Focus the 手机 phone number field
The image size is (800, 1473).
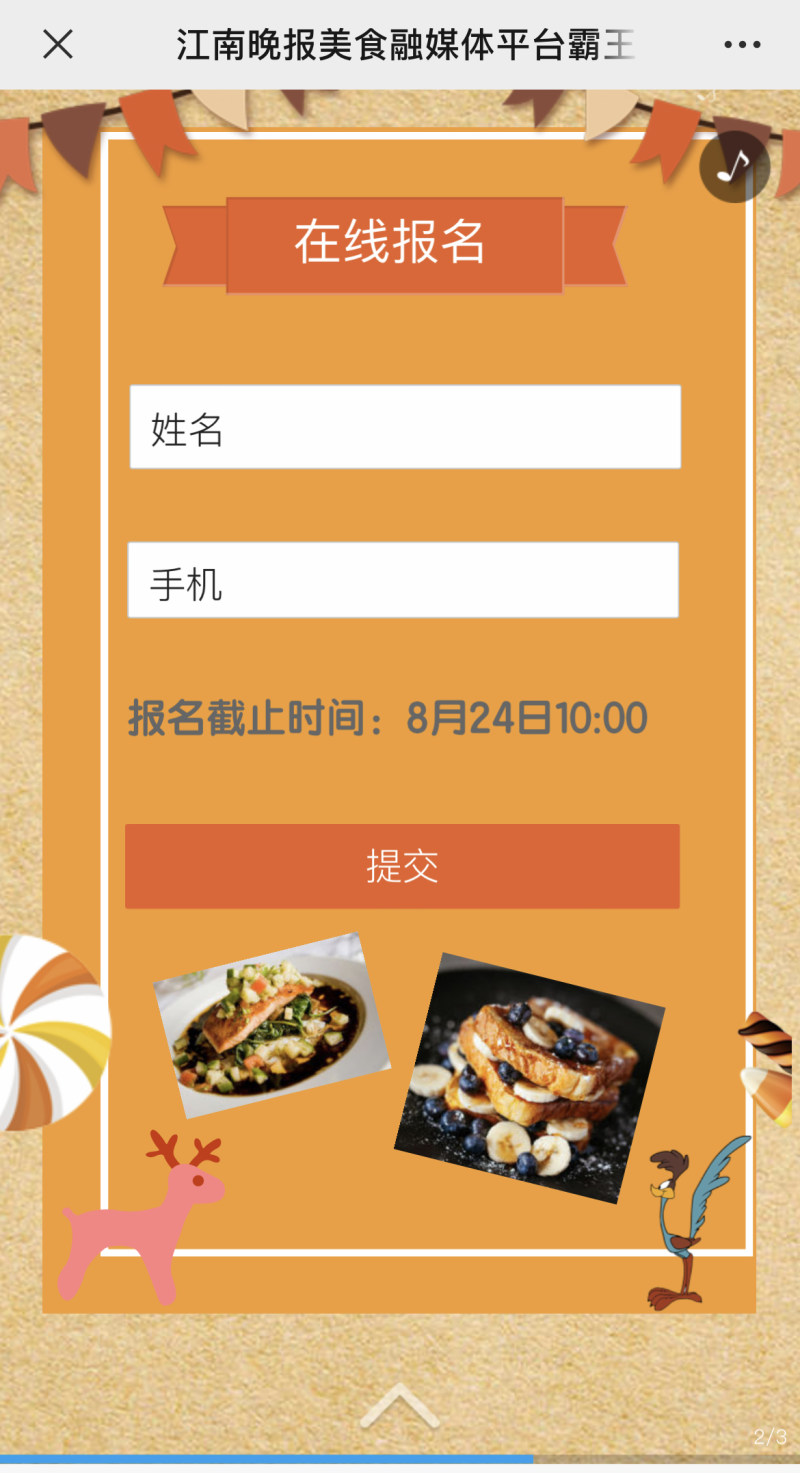(x=403, y=581)
